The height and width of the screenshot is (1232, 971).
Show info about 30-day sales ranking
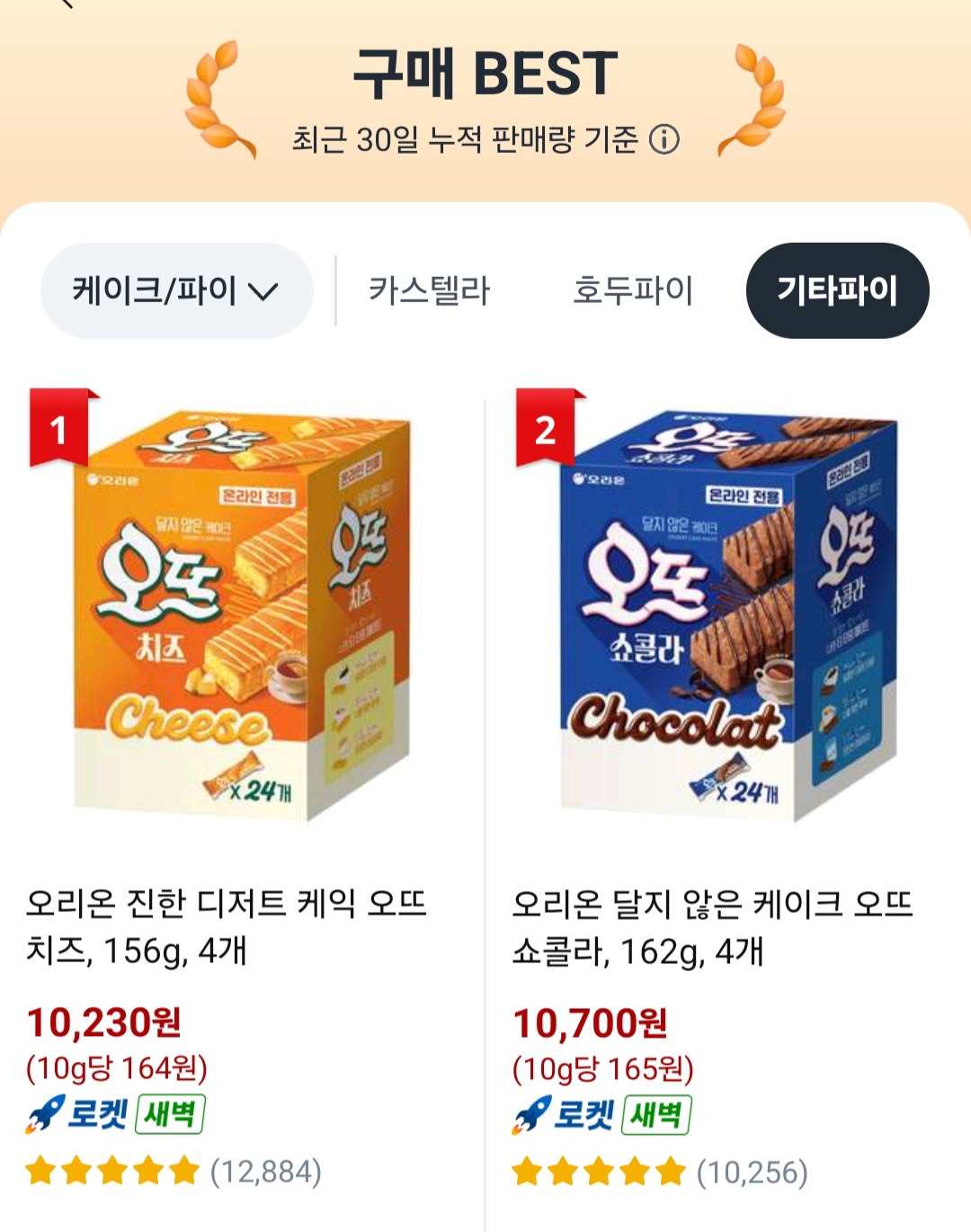coord(664,140)
